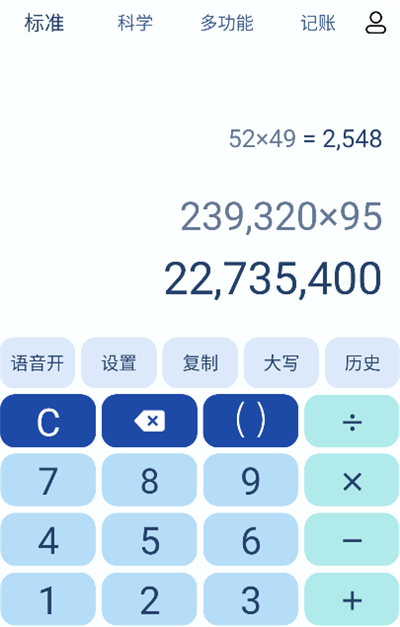Select the 标准 tab
The width and height of the screenshot is (400, 627).
(x=44, y=23)
